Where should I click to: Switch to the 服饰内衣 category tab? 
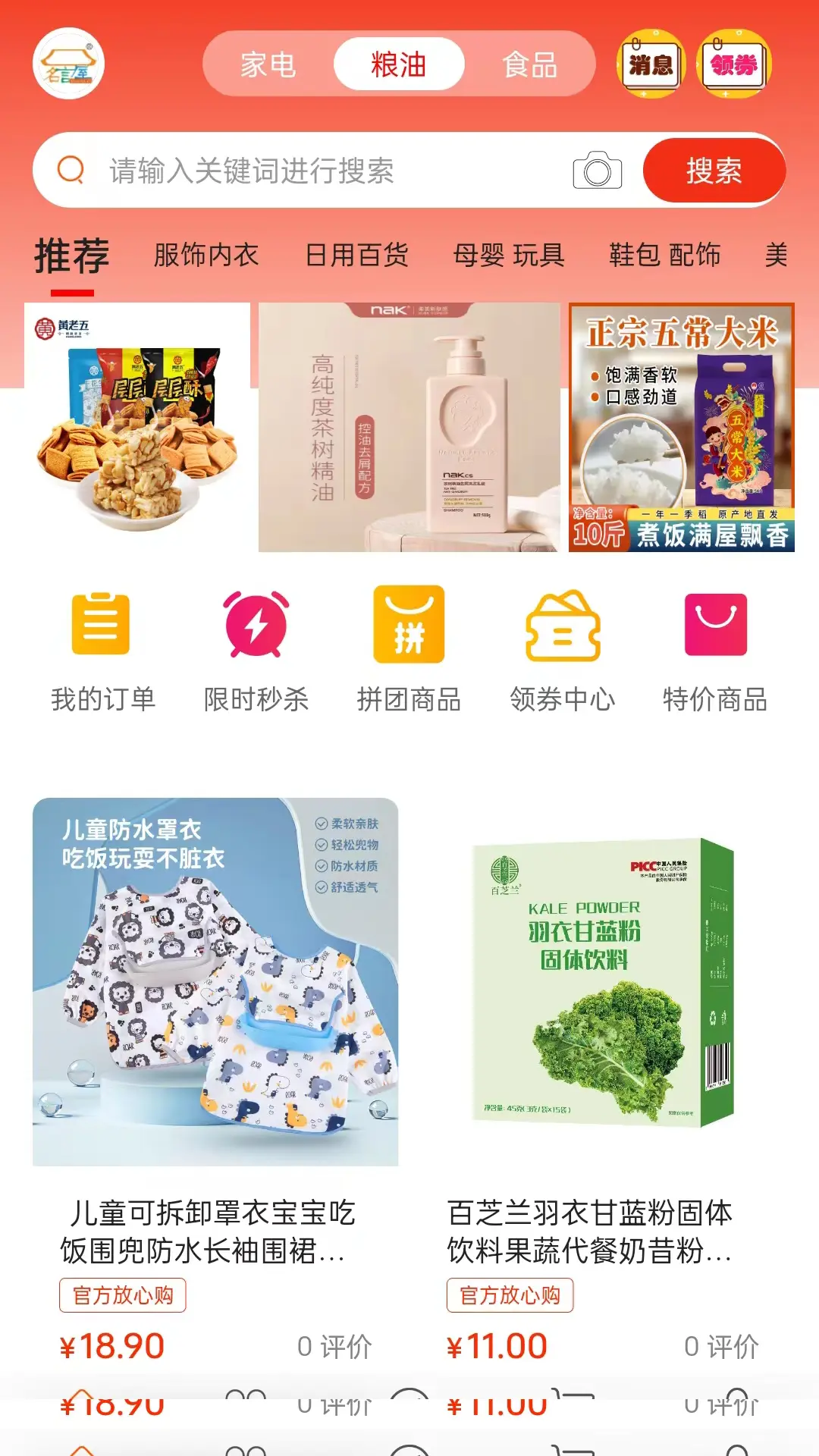point(206,255)
